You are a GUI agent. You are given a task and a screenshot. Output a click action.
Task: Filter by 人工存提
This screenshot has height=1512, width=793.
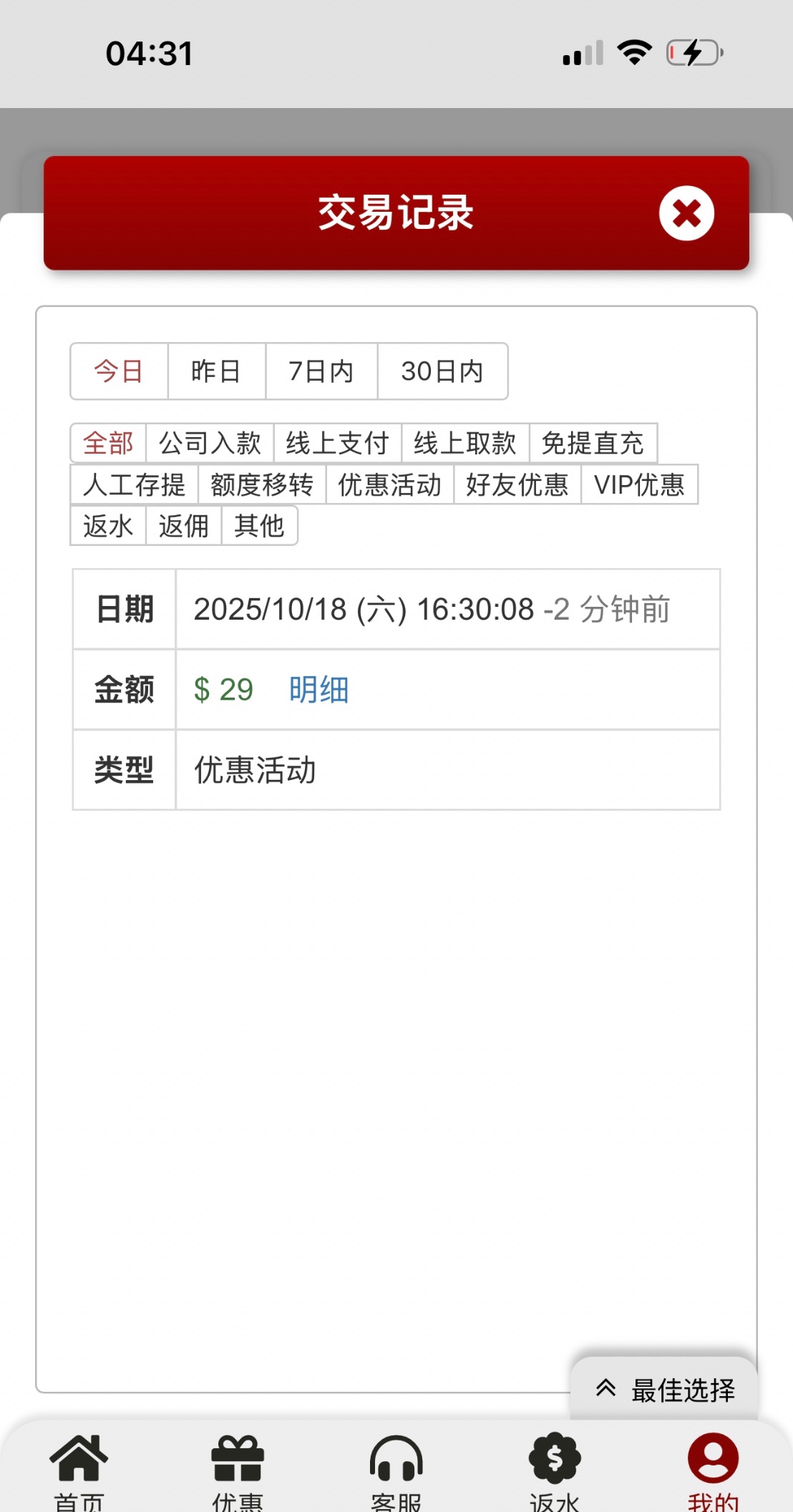coord(134,484)
